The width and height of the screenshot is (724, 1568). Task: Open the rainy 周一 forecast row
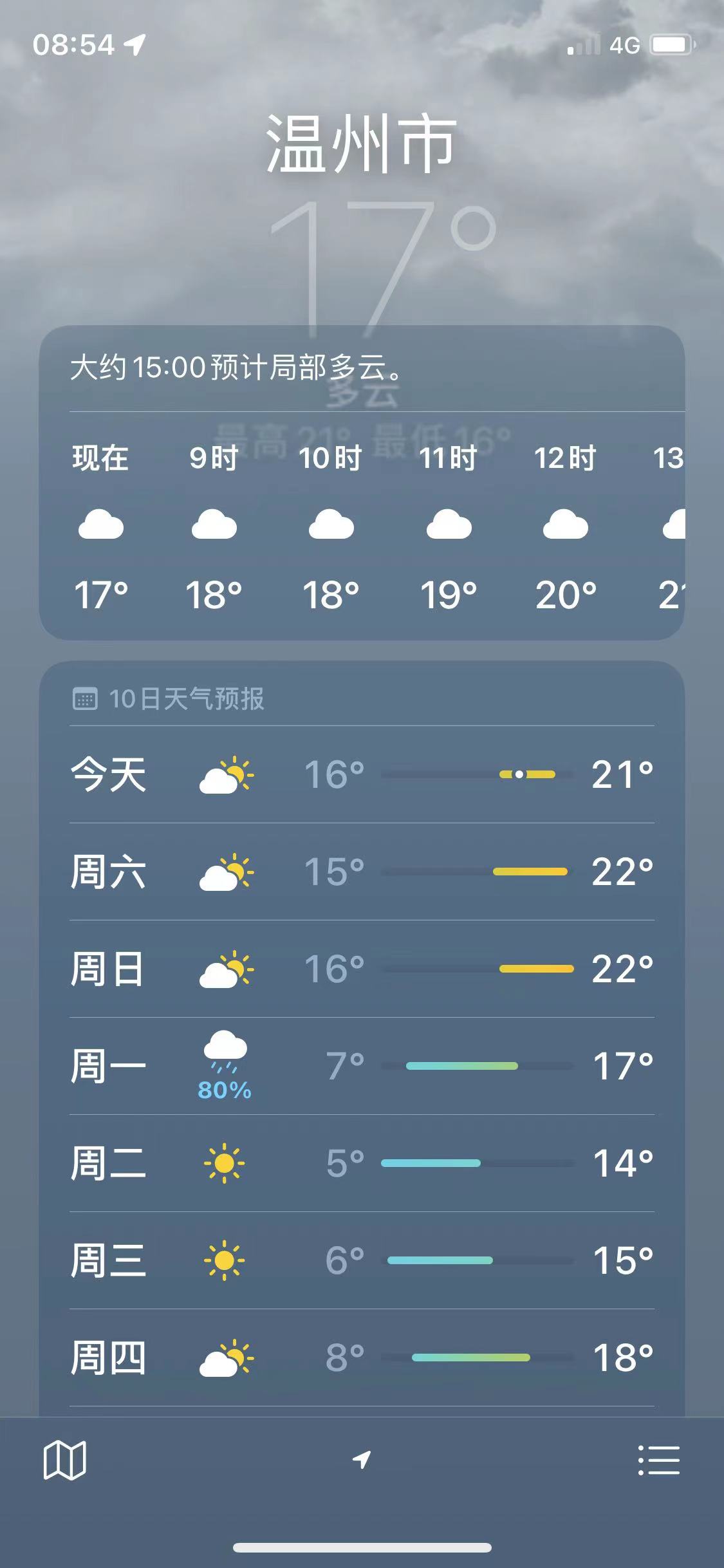point(362,1066)
